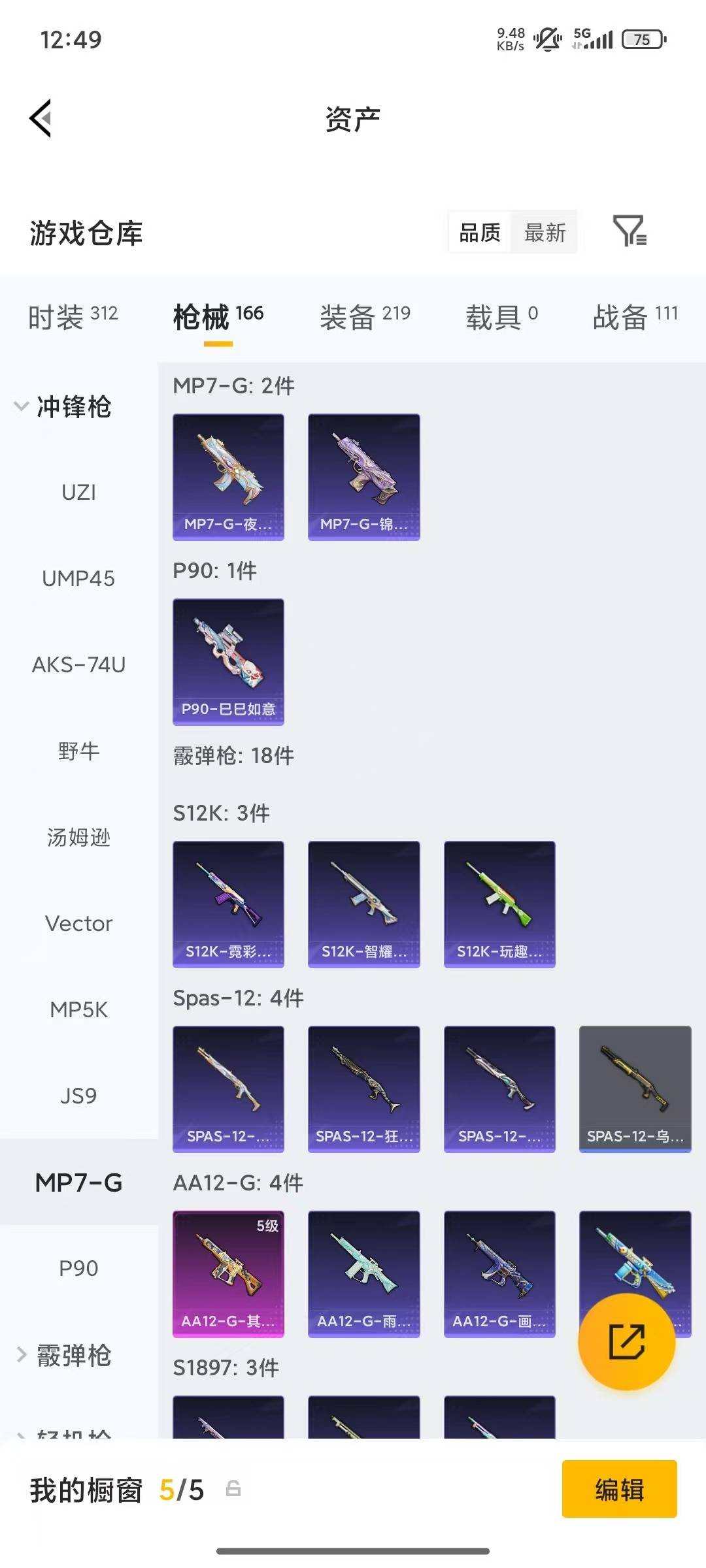The height and width of the screenshot is (1568, 706).
Task: Select UZI in the side list
Action: (78, 492)
